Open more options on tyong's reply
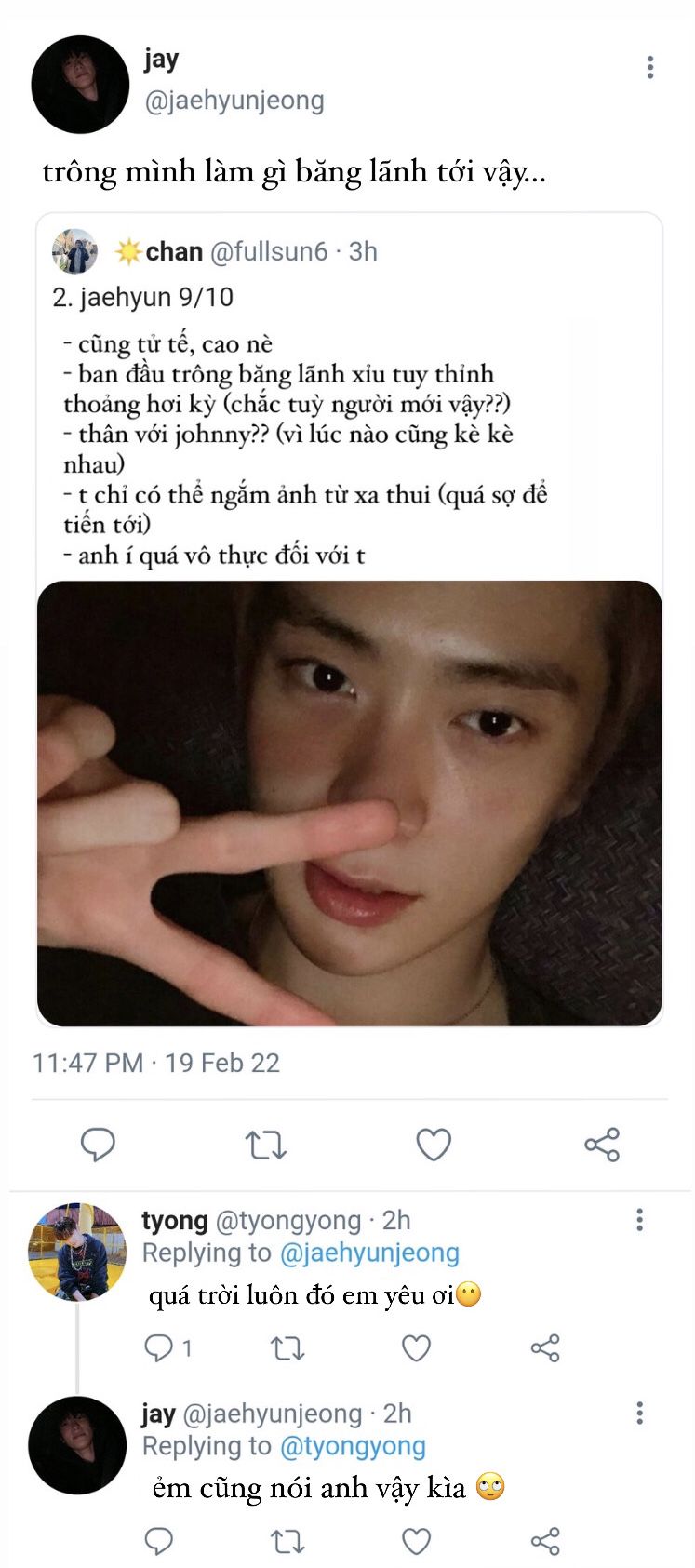This screenshot has width=695, height=1568. 640,1220
